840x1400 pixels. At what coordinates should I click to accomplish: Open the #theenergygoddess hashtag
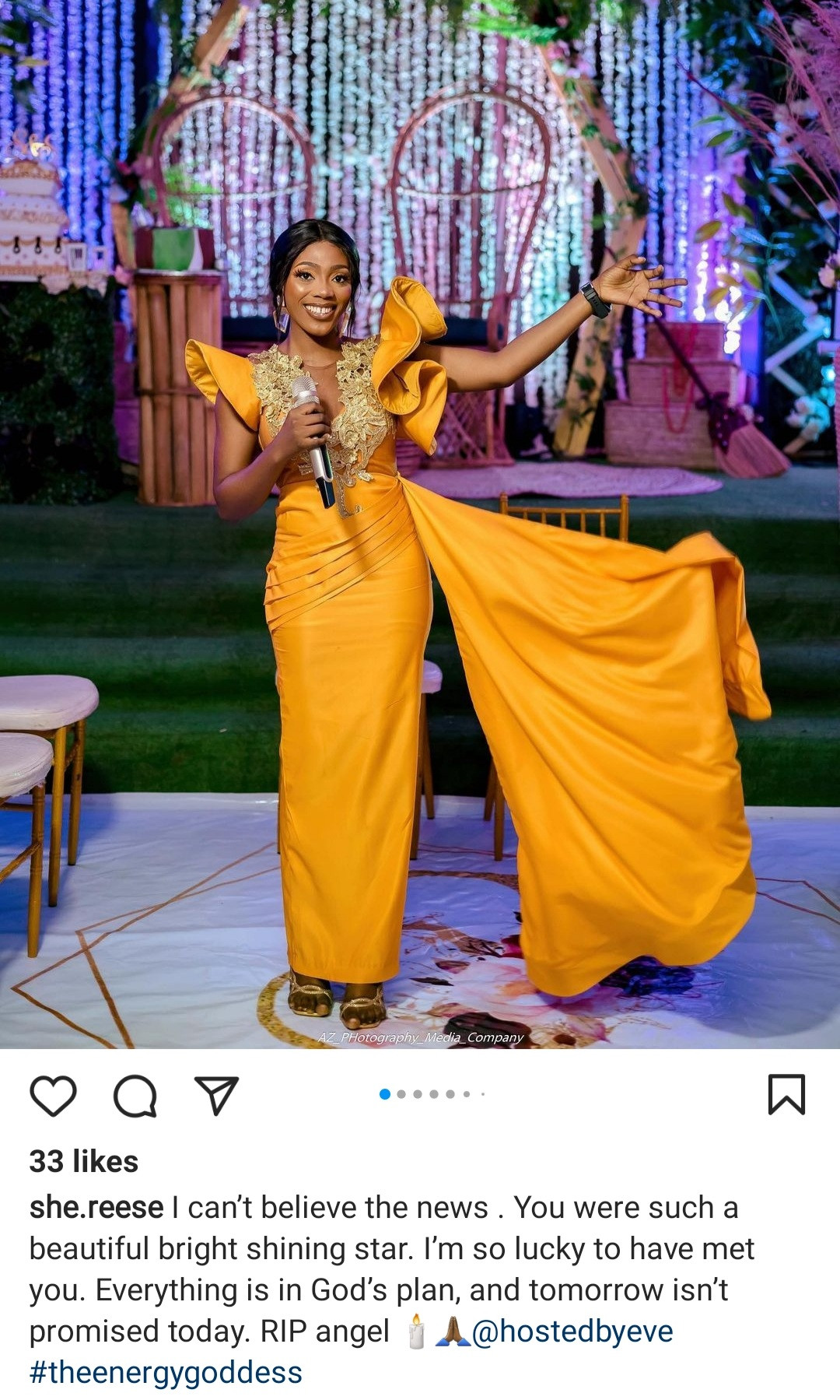166,1373
